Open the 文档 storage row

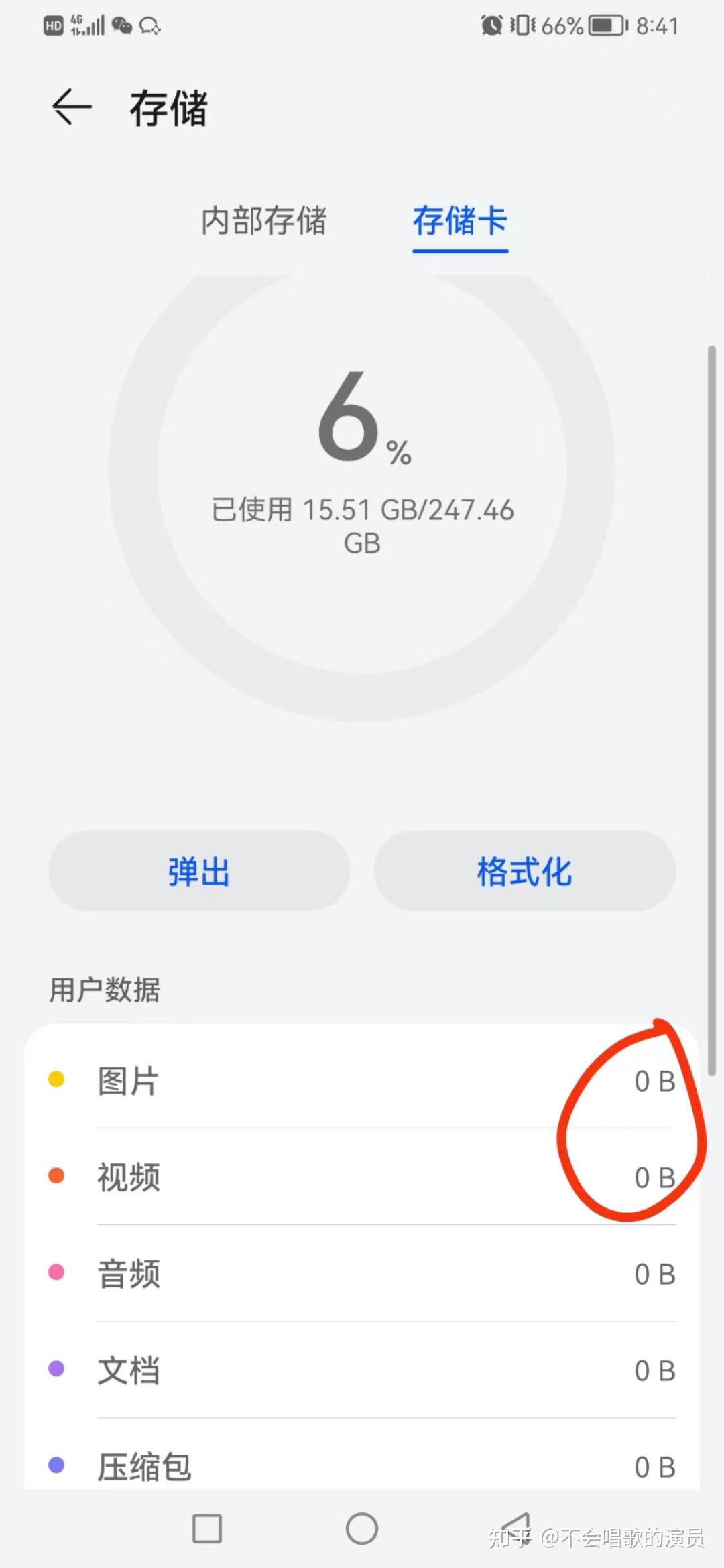pyautogui.click(x=362, y=1370)
